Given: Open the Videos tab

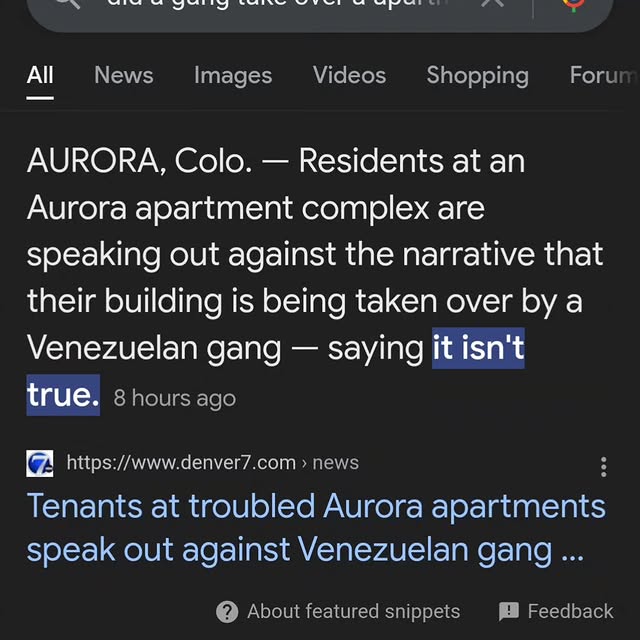Looking at the screenshot, I should pyautogui.click(x=349, y=75).
